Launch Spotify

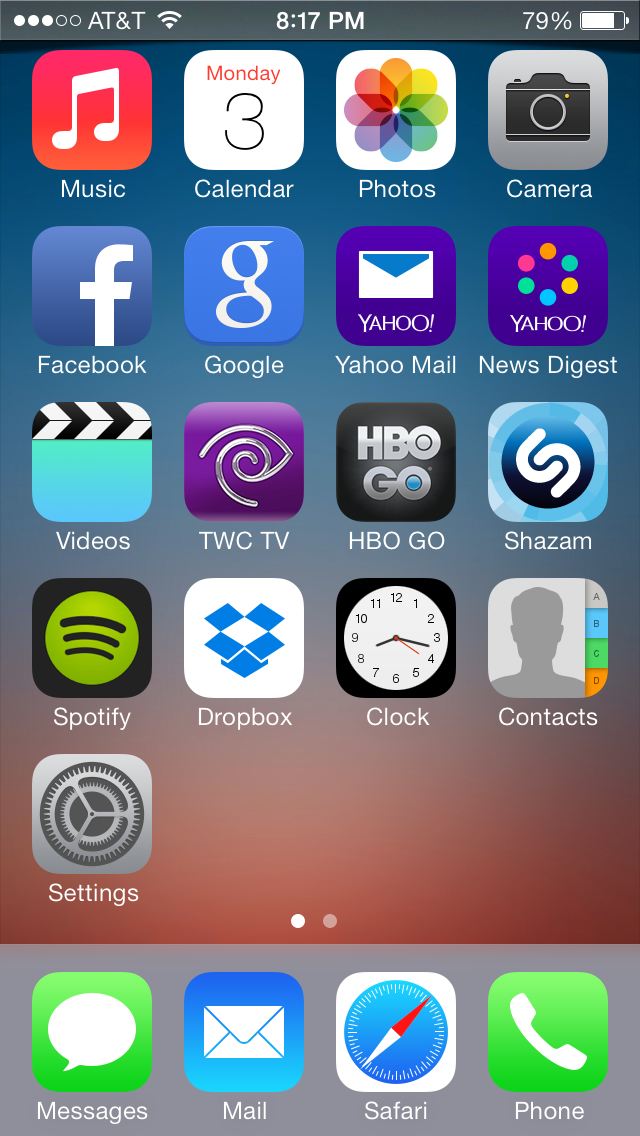coord(92,638)
